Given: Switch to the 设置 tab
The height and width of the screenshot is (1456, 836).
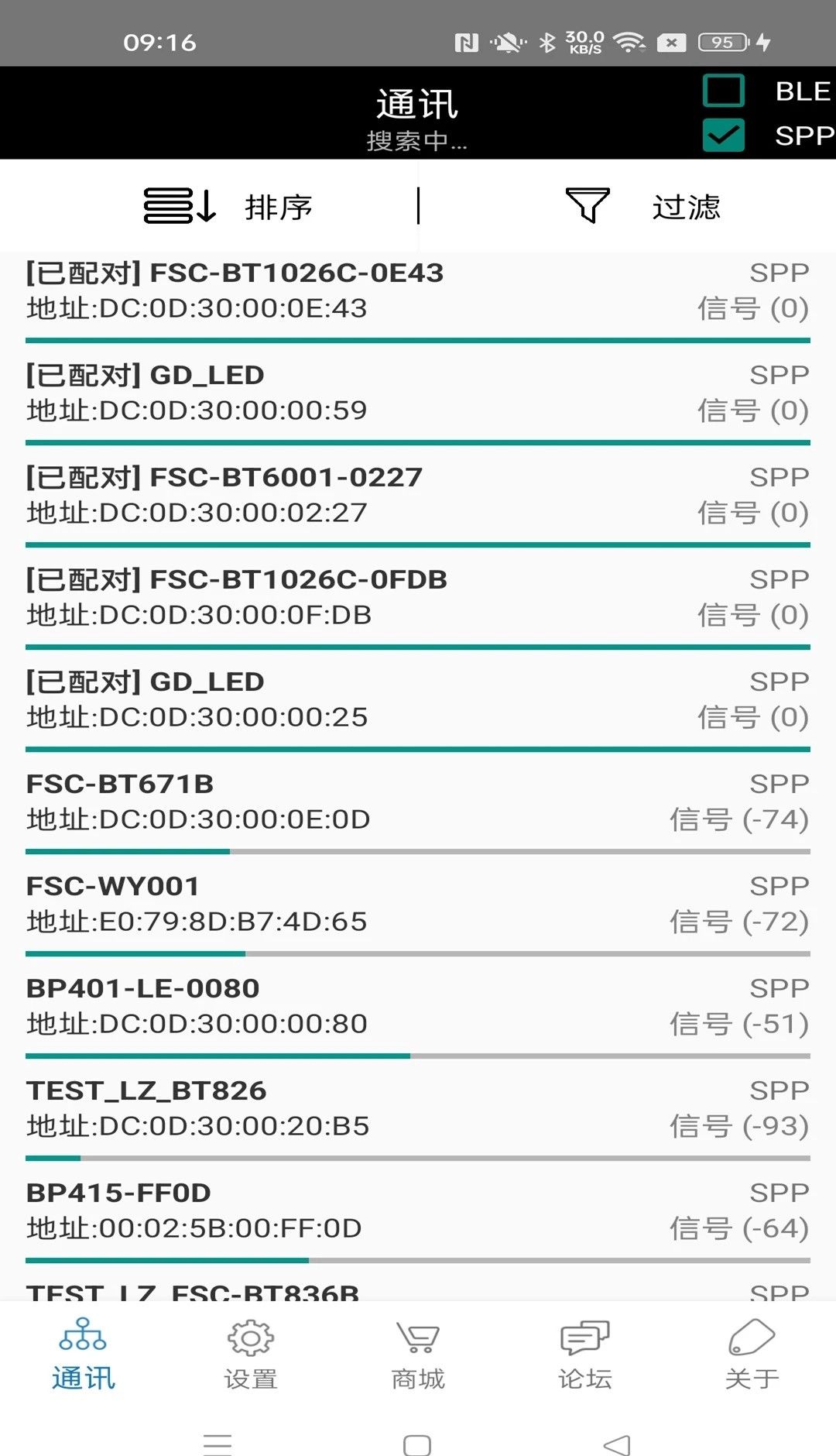Looking at the screenshot, I should click(x=251, y=1354).
